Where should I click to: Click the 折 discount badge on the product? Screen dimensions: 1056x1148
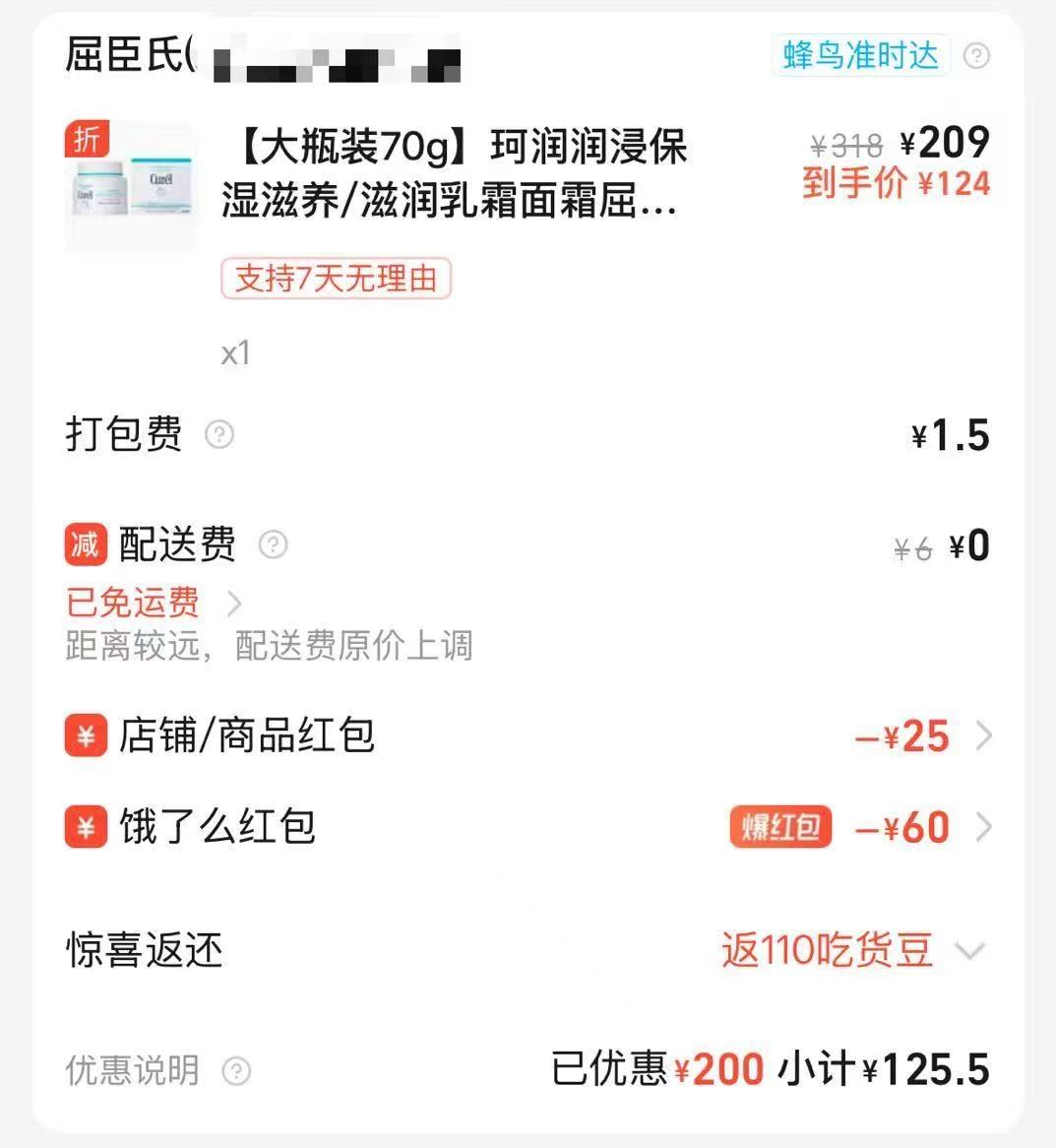click(x=86, y=141)
